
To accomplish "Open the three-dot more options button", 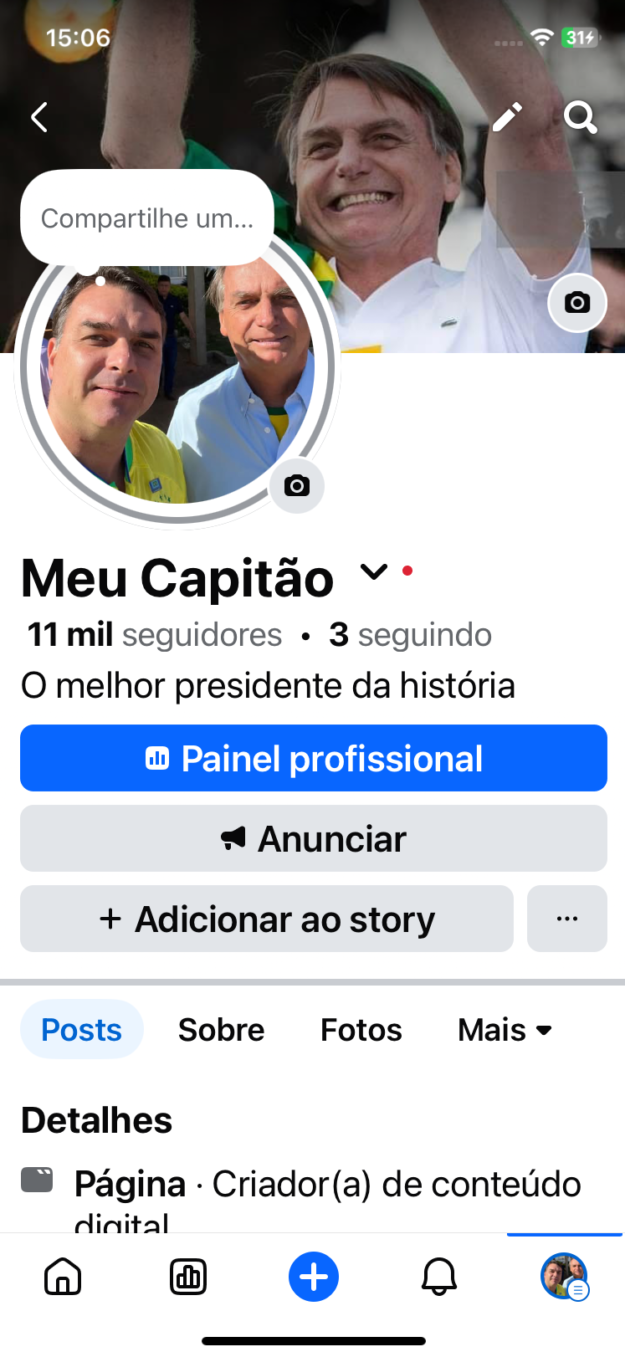I will tap(567, 919).
